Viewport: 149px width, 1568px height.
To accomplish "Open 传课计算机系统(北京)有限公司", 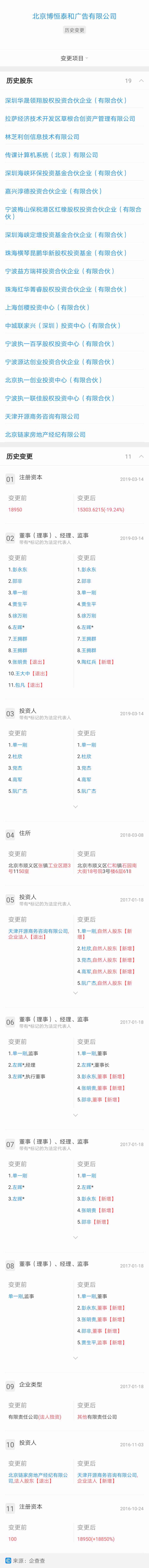I will (51, 155).
